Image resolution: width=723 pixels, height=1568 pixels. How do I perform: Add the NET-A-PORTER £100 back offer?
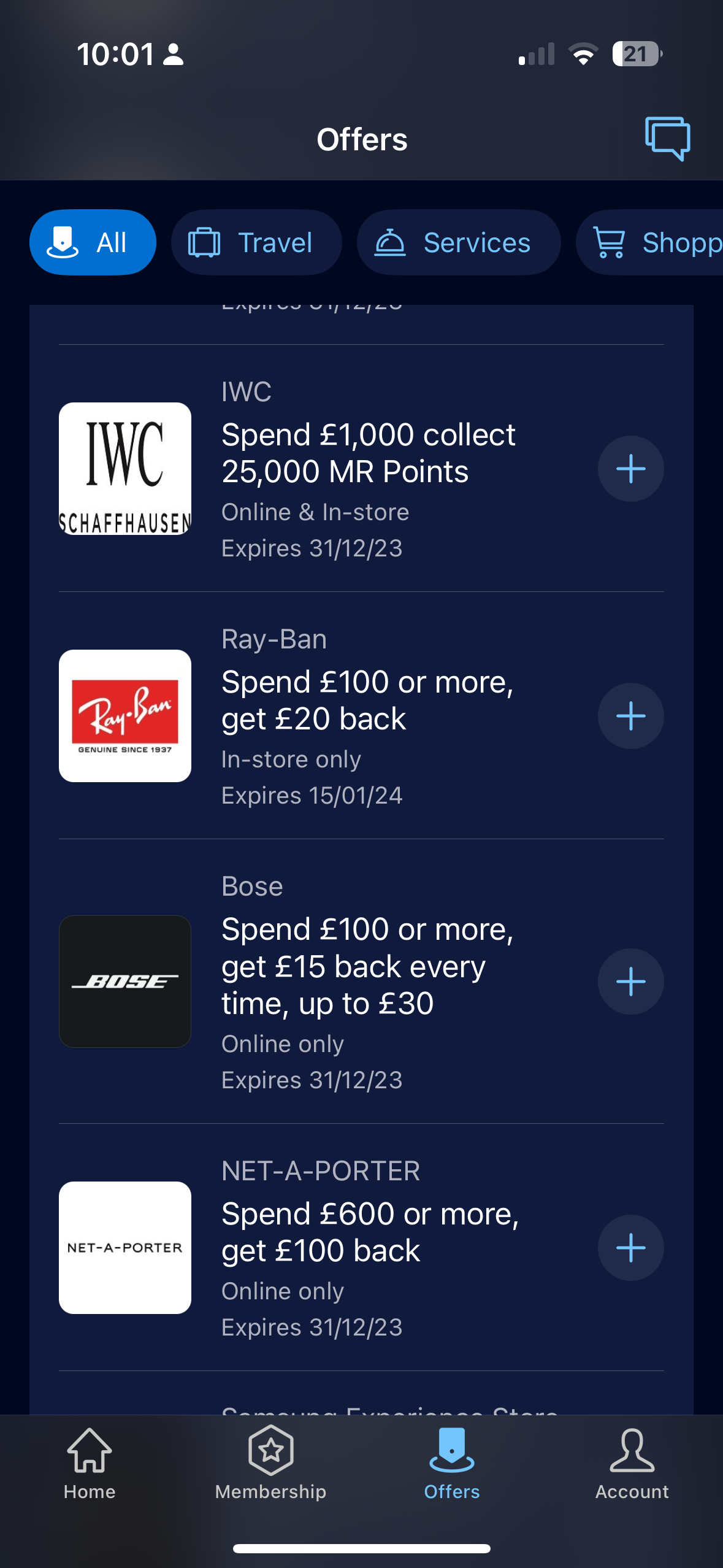point(630,1248)
